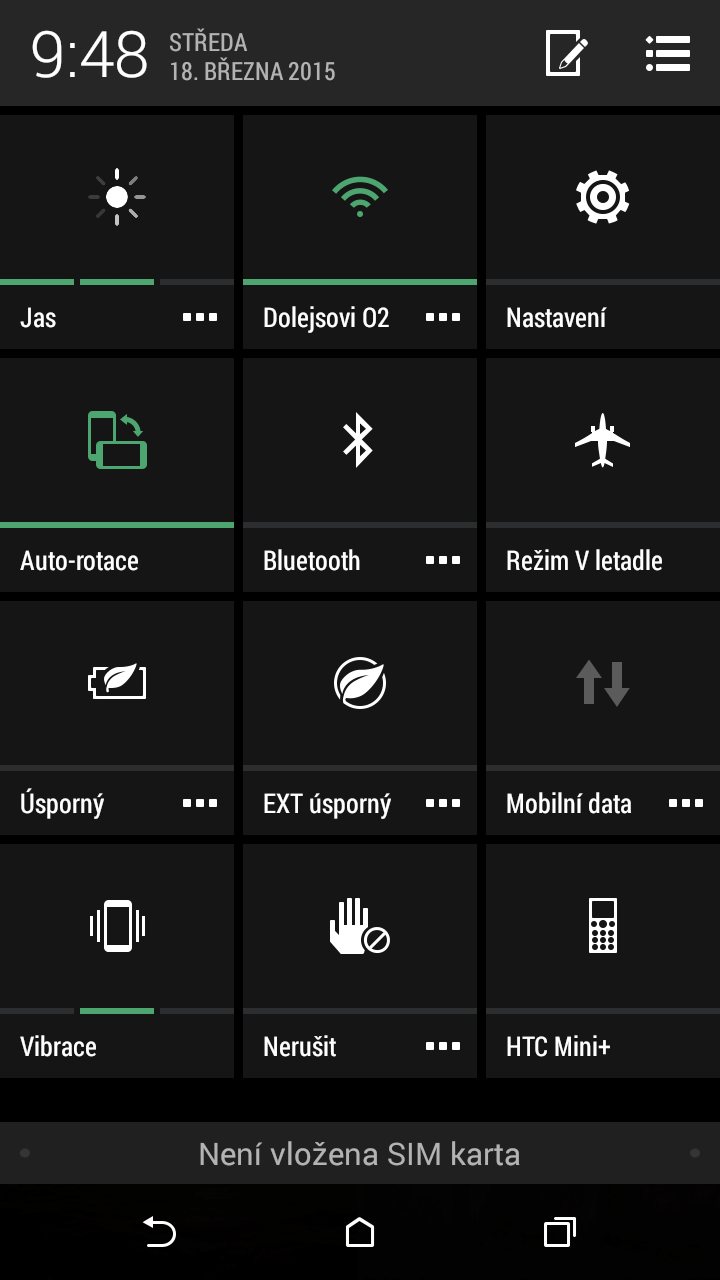Open the quick settings edit icon
This screenshot has width=720, height=1280.
click(x=566, y=53)
